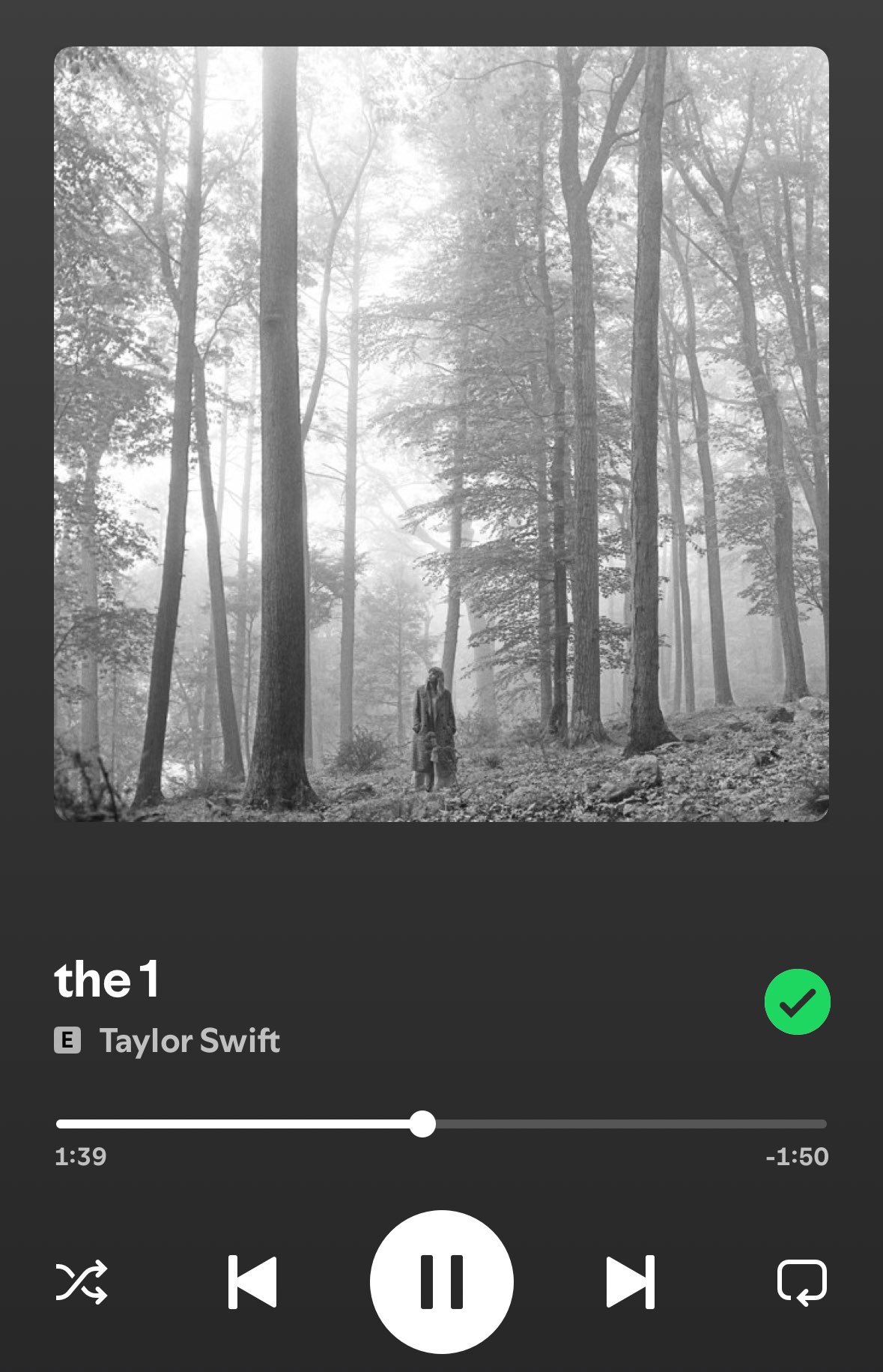Go back to the previous track

click(252, 1281)
